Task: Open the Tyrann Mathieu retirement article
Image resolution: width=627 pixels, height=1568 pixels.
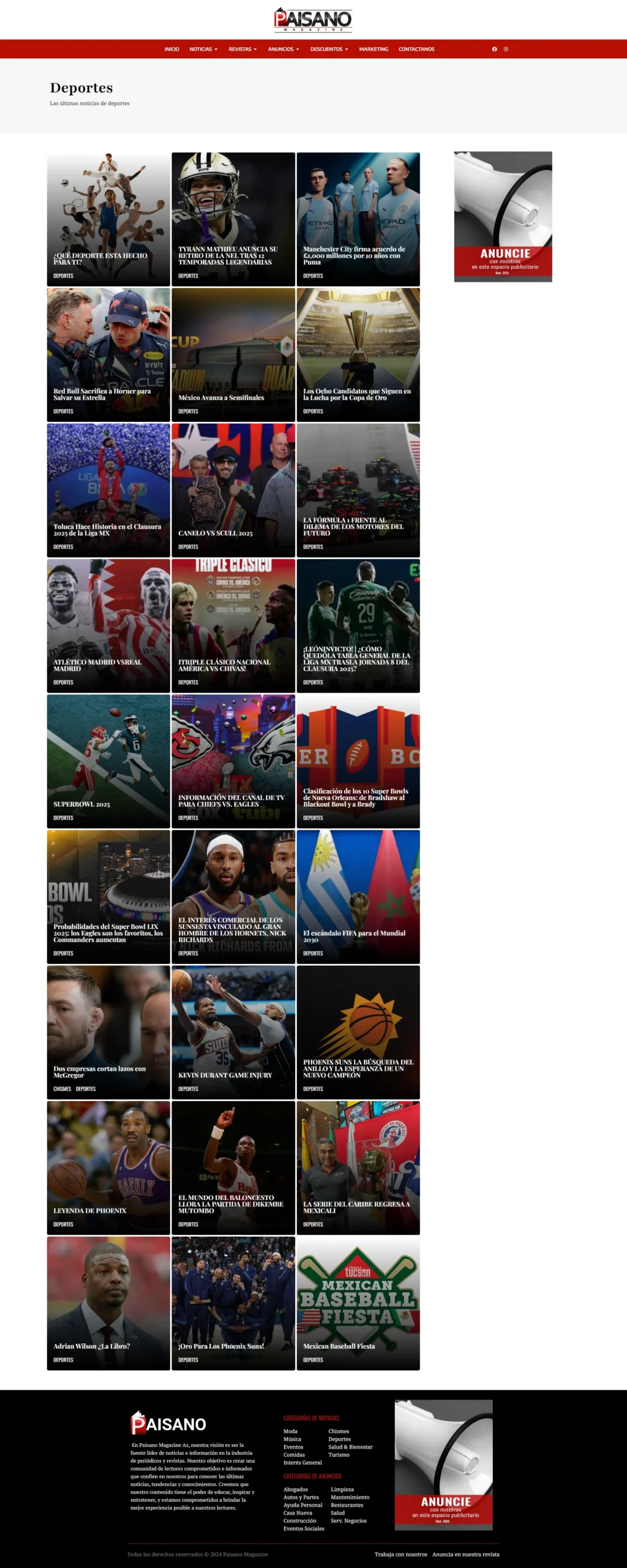Action: coord(228,255)
